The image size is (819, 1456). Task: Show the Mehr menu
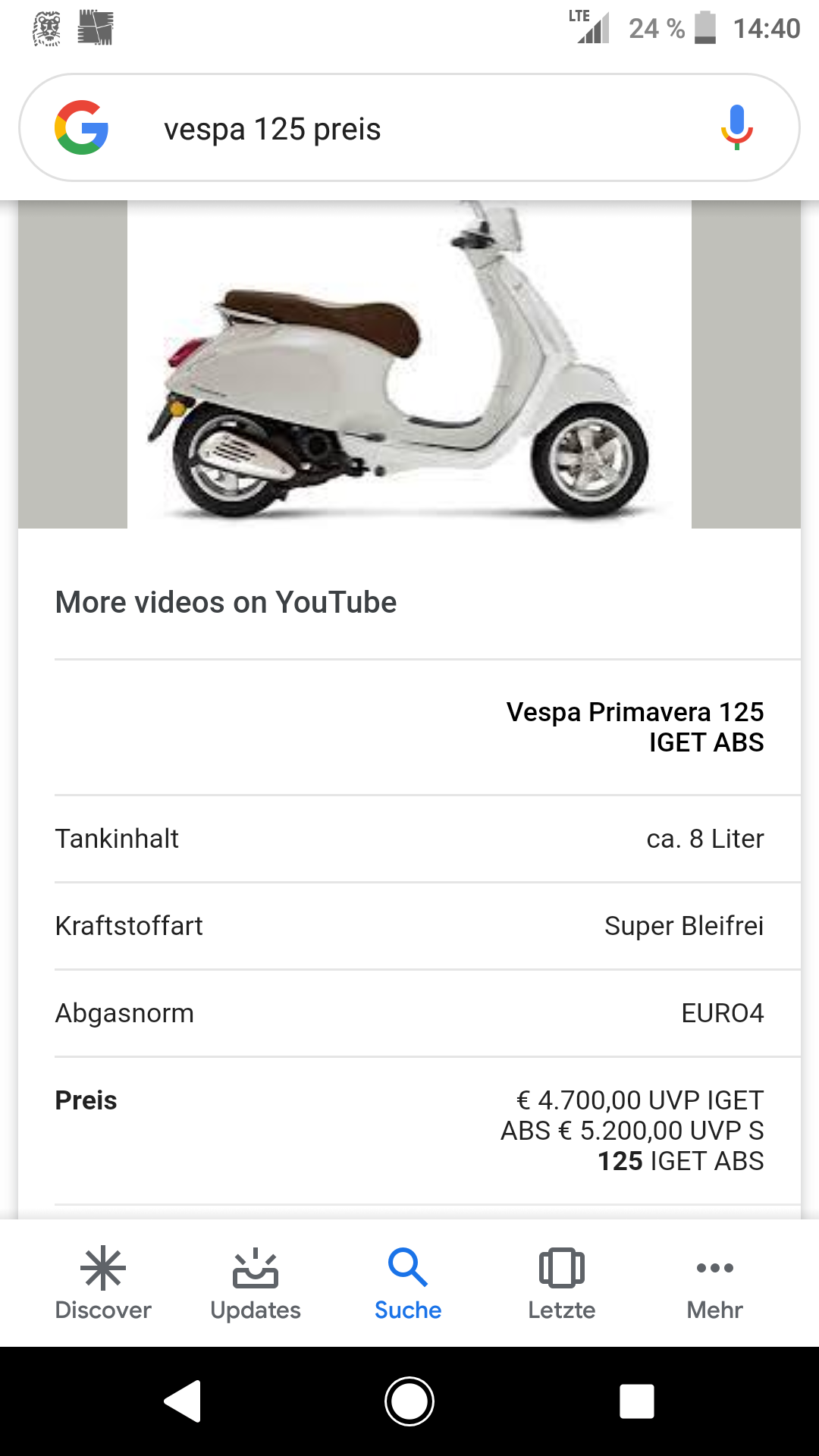(x=714, y=1283)
